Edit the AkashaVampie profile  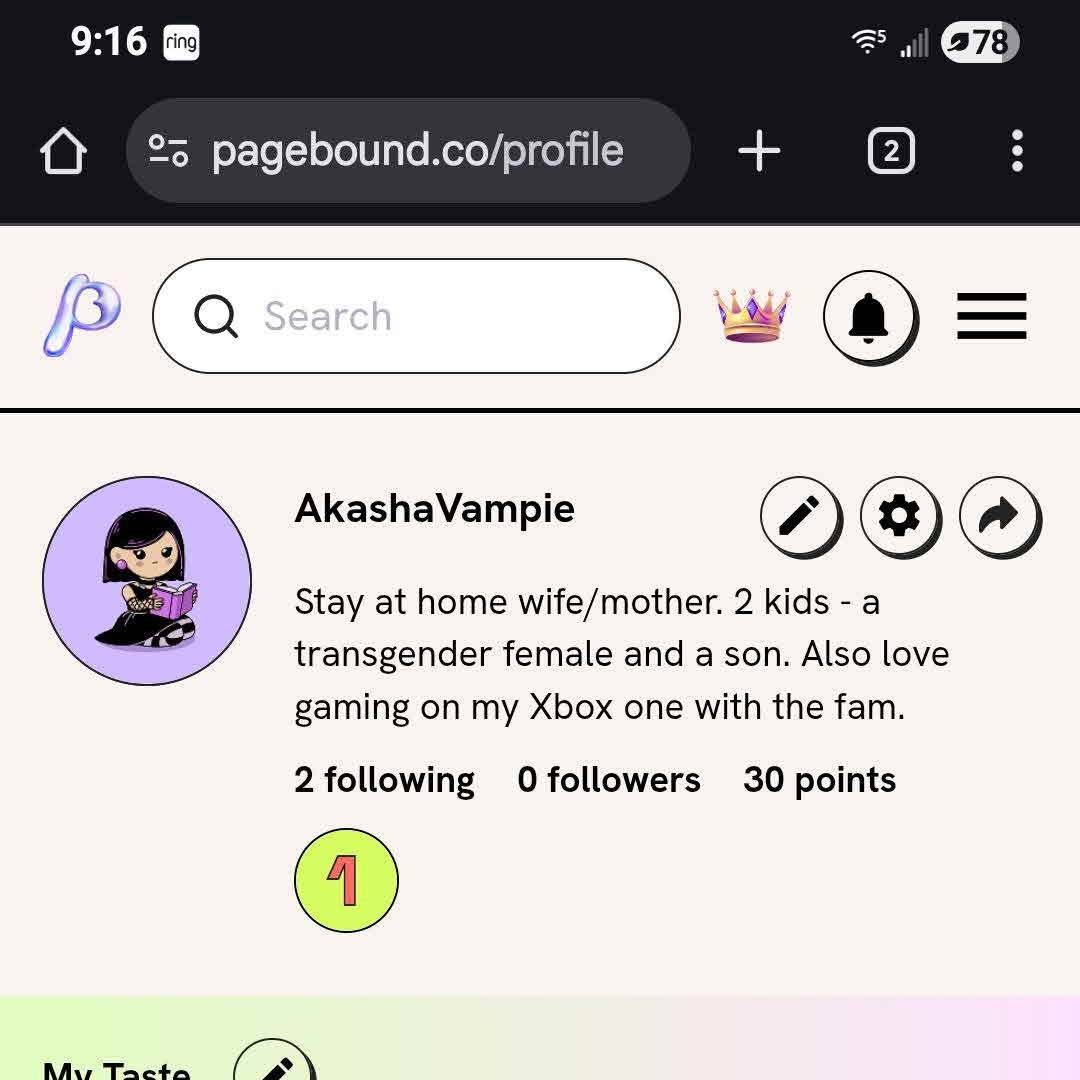click(800, 516)
